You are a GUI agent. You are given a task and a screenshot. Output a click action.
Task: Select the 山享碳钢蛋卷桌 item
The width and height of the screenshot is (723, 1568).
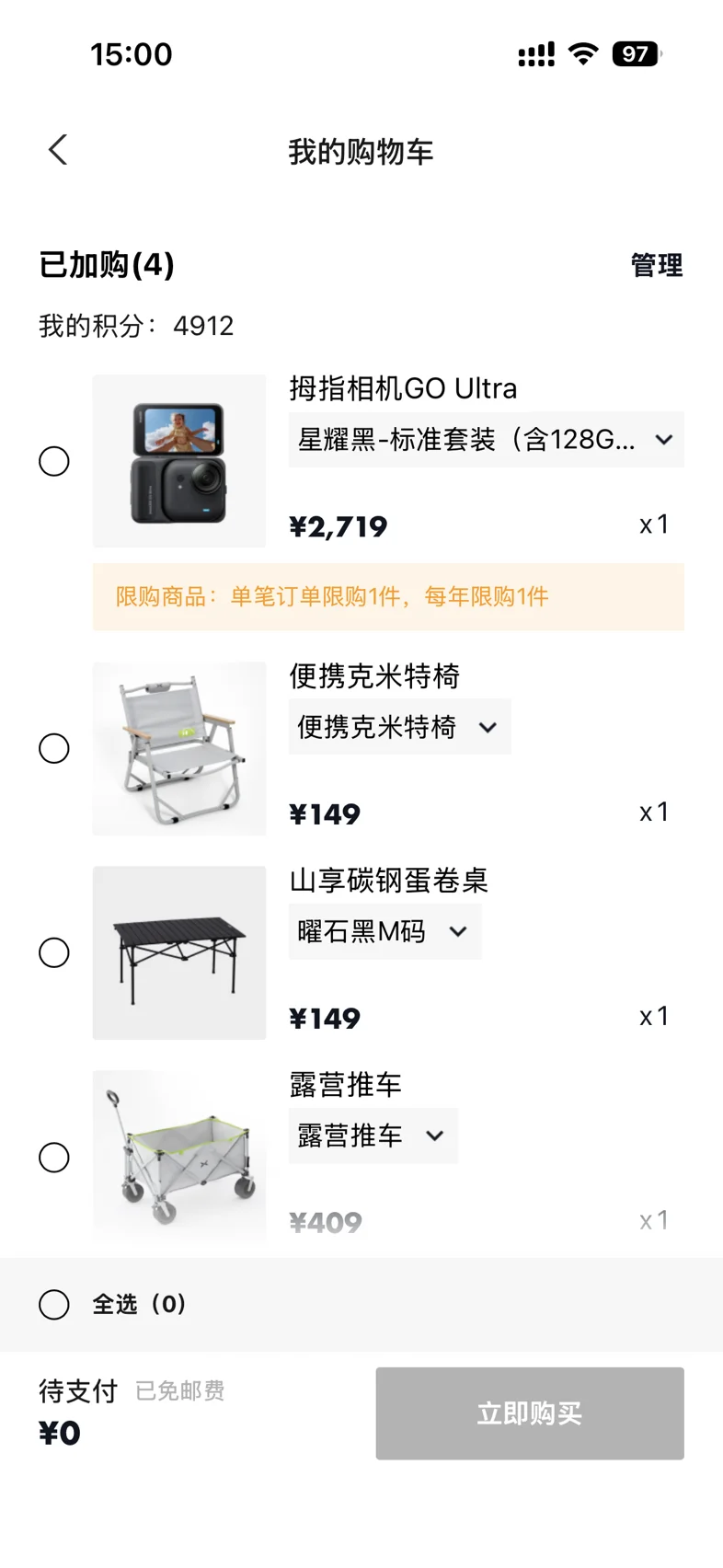pyautogui.click(x=54, y=952)
